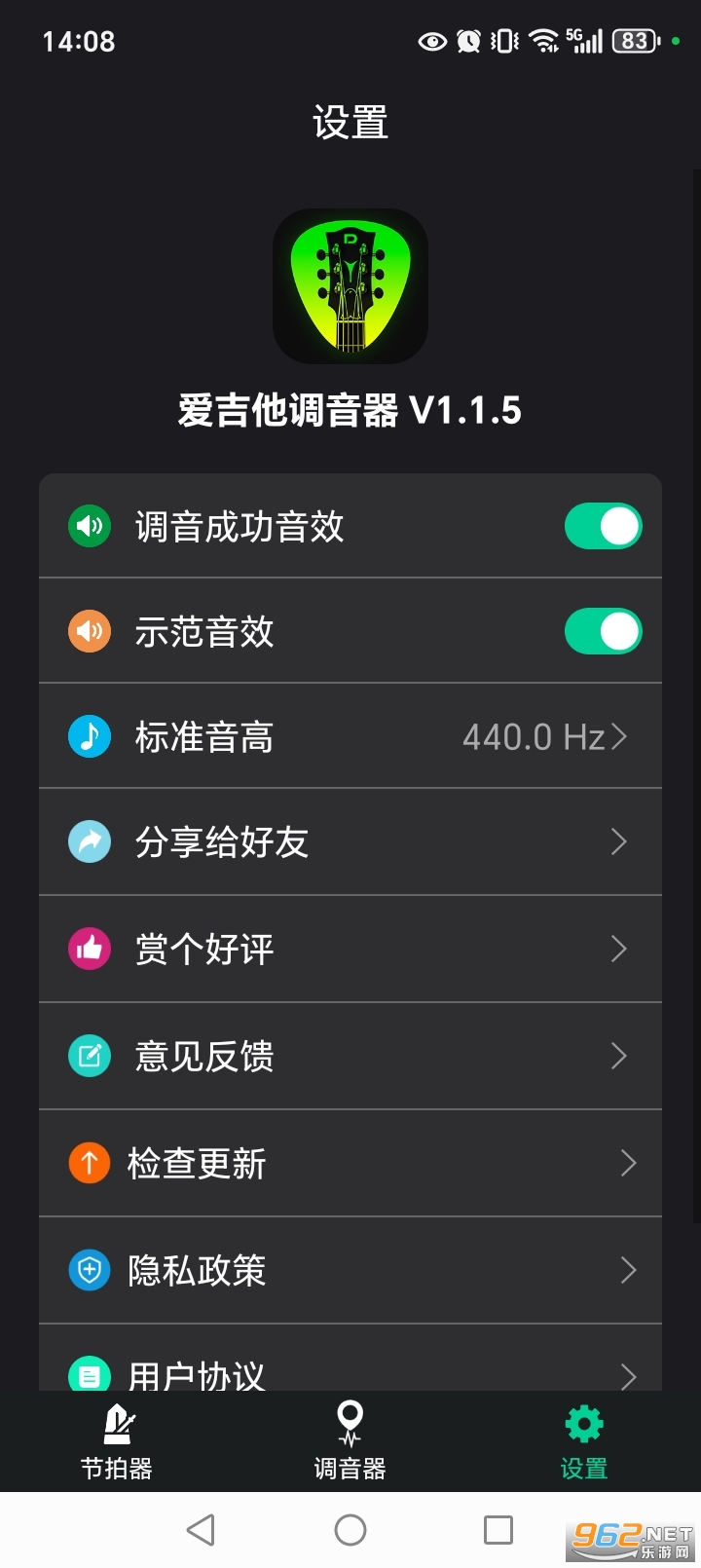
Task: Tap the guitar tuner app logo
Action: pos(350,286)
